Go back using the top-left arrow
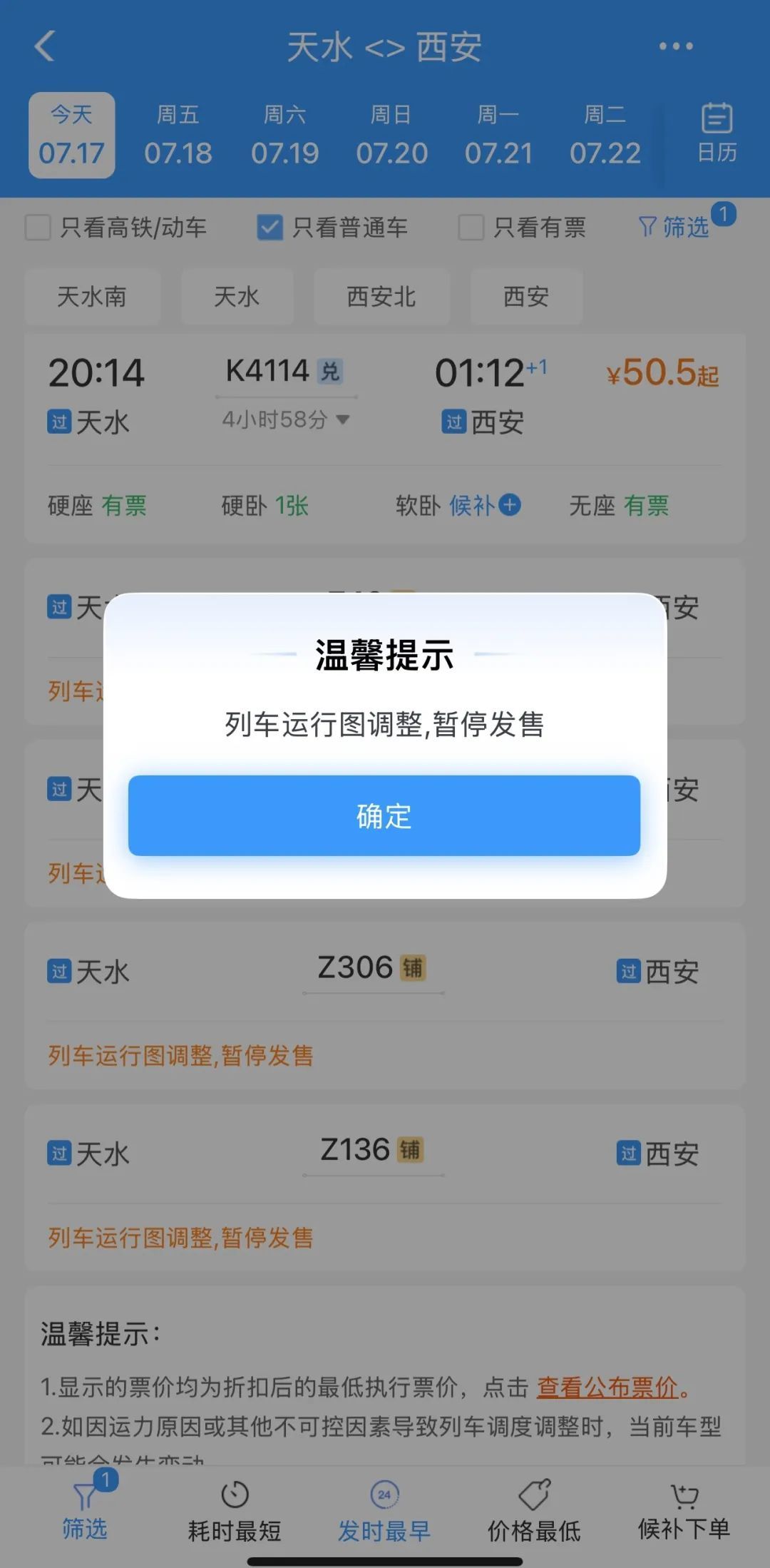 (44, 47)
